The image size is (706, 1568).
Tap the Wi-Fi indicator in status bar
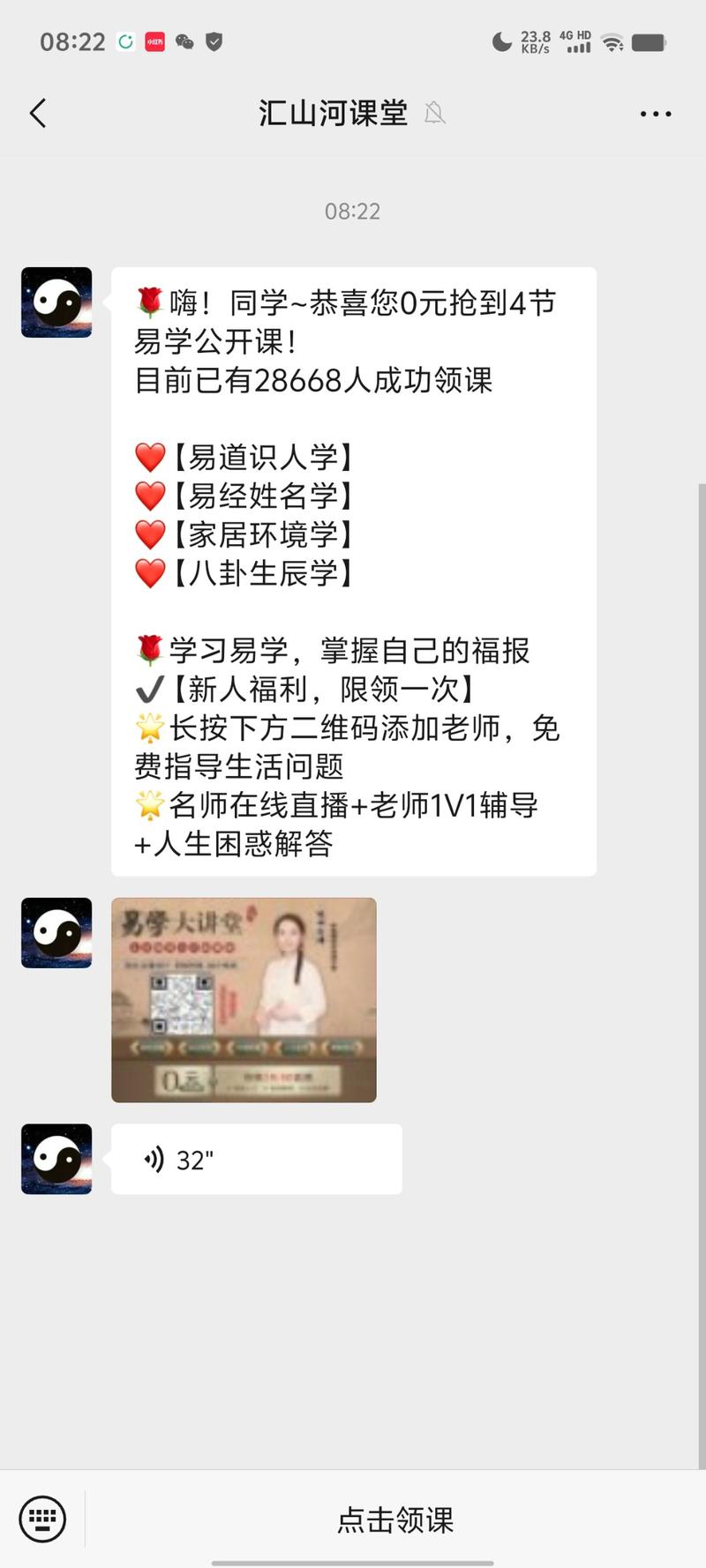(612, 41)
